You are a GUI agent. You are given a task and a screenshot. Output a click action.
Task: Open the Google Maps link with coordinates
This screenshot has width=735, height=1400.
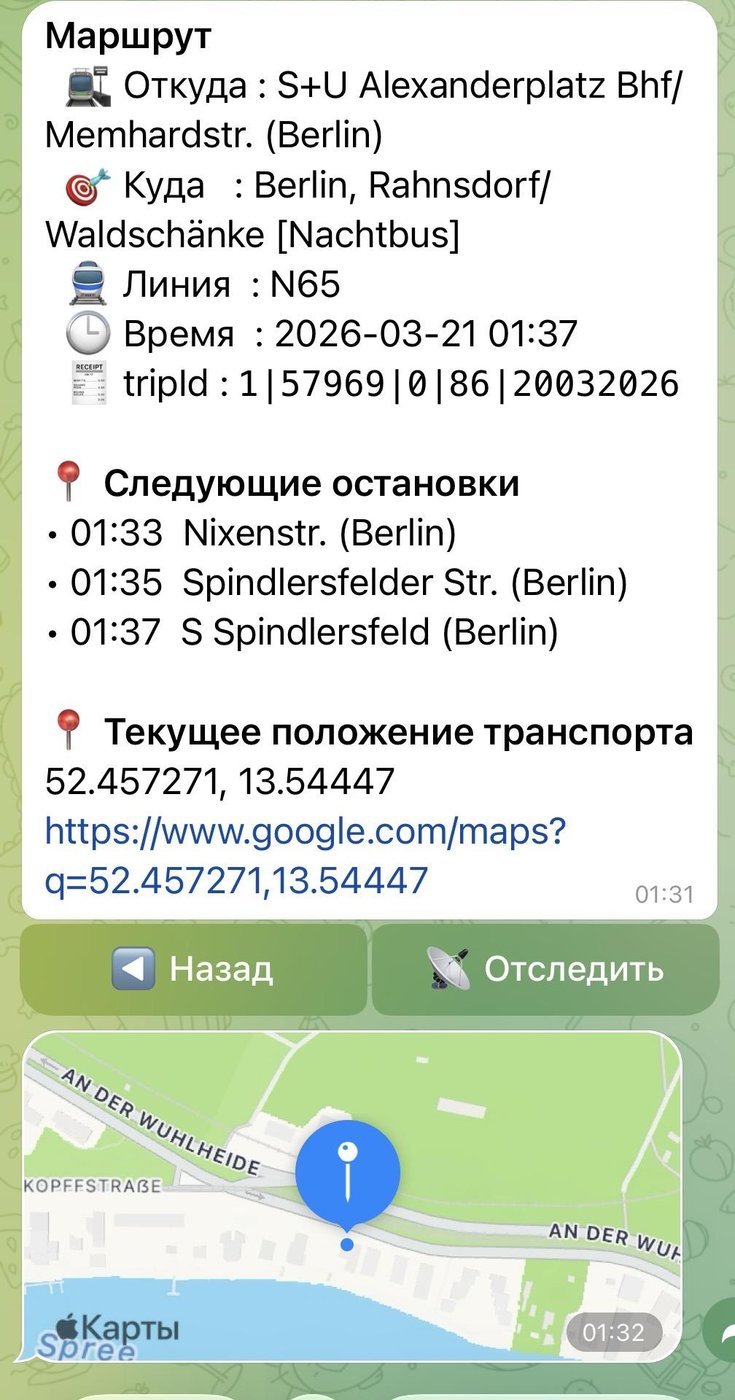305,855
